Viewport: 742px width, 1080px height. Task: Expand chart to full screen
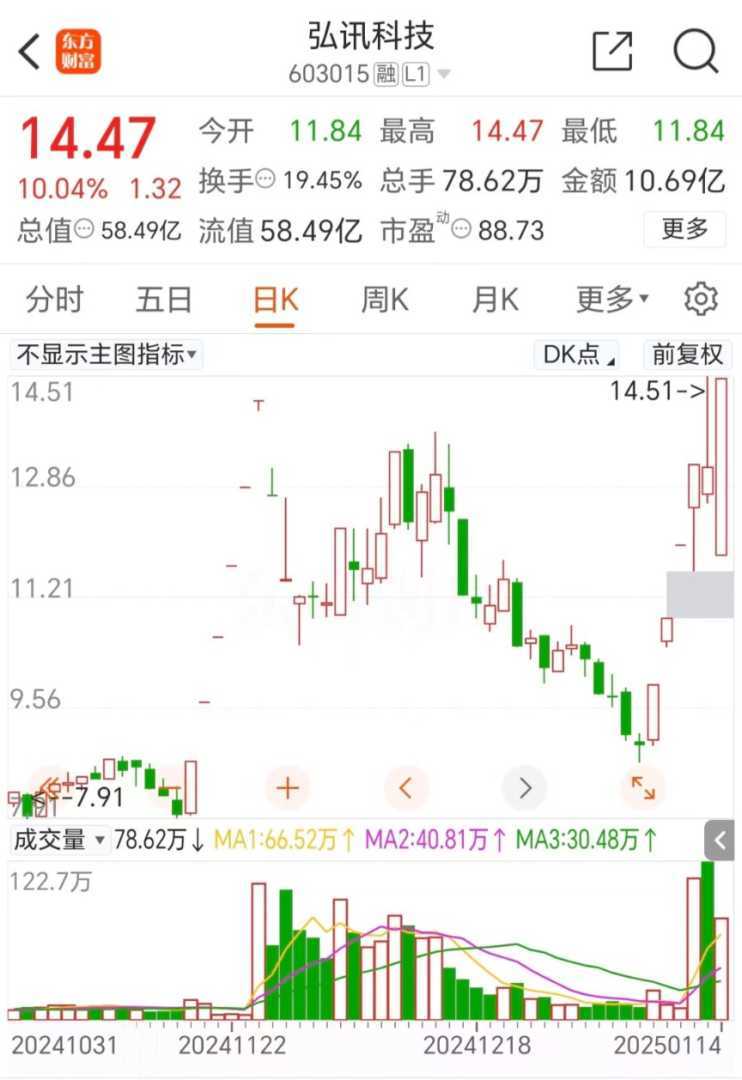pos(643,788)
